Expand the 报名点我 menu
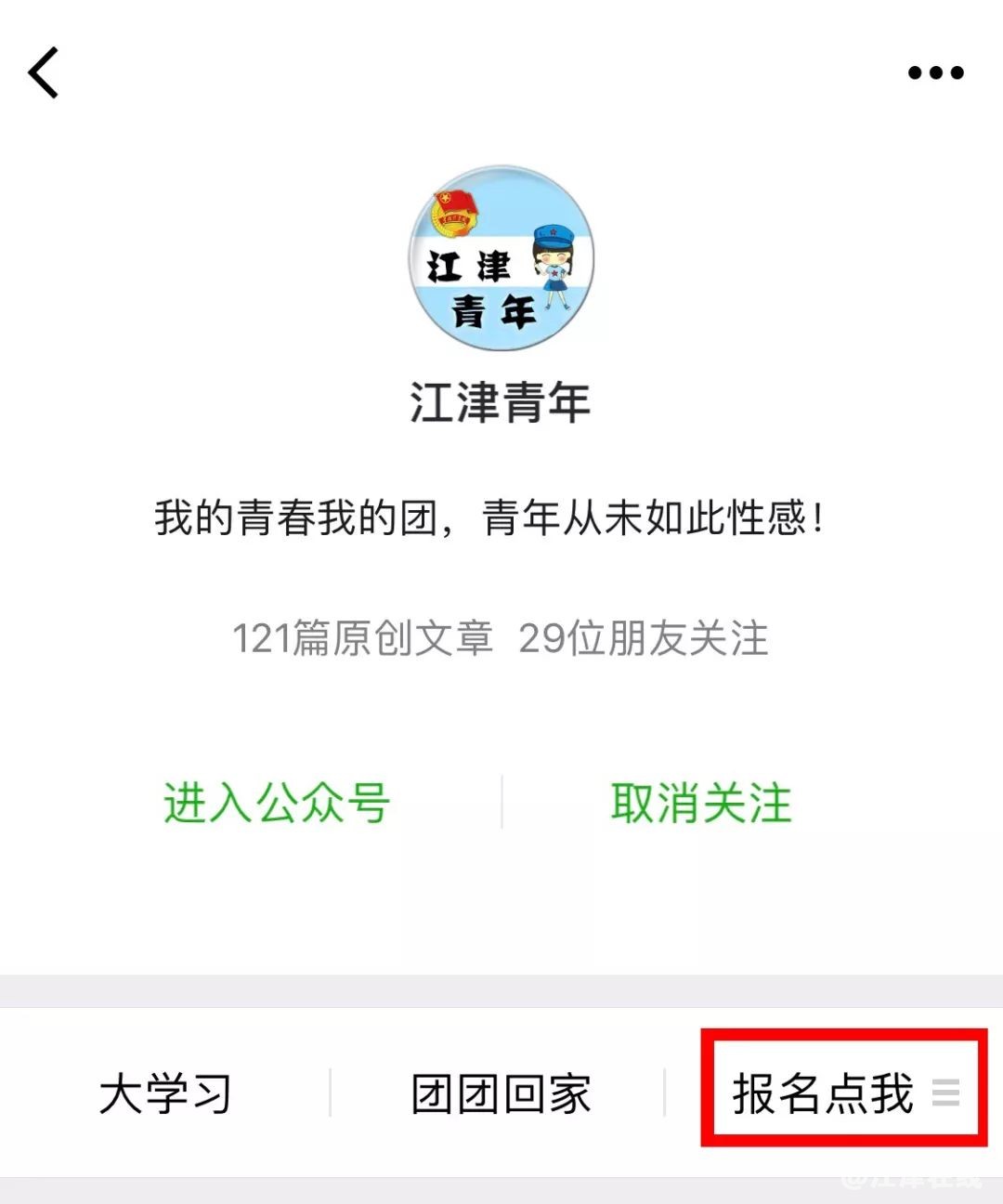Image resolution: width=1003 pixels, height=1204 pixels. 843,1093
